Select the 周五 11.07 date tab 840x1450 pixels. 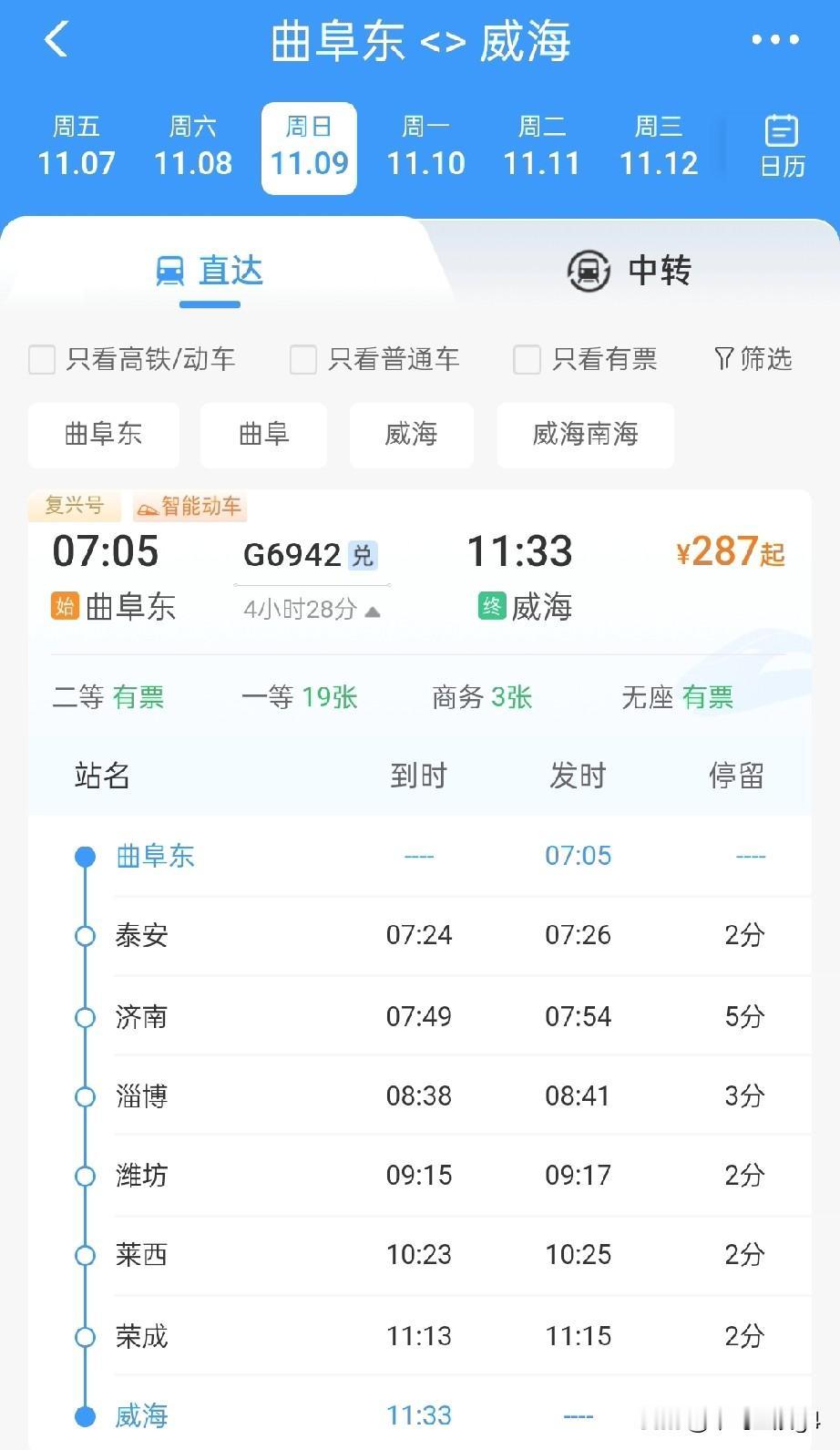[x=77, y=148]
